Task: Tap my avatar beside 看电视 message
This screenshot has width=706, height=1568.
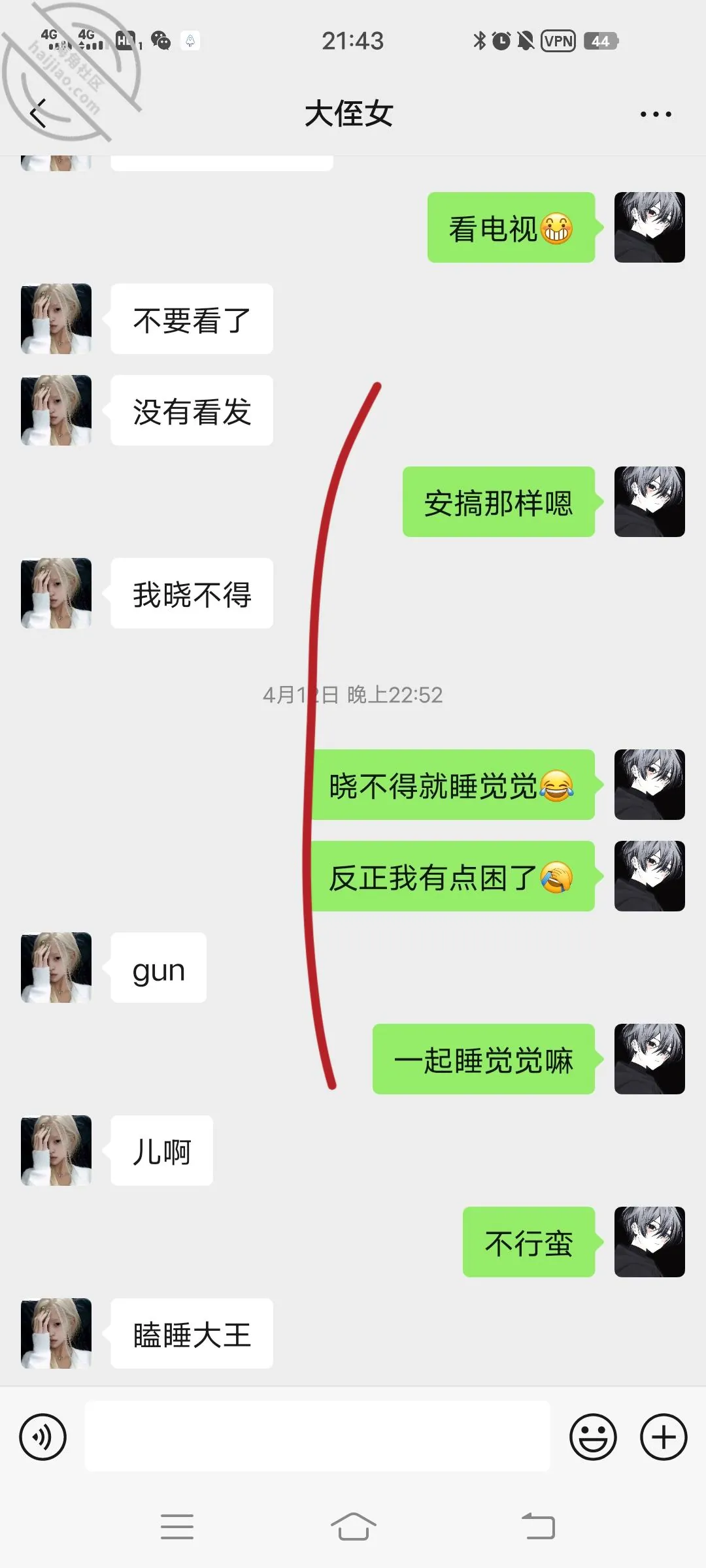Action: pyautogui.click(x=650, y=227)
